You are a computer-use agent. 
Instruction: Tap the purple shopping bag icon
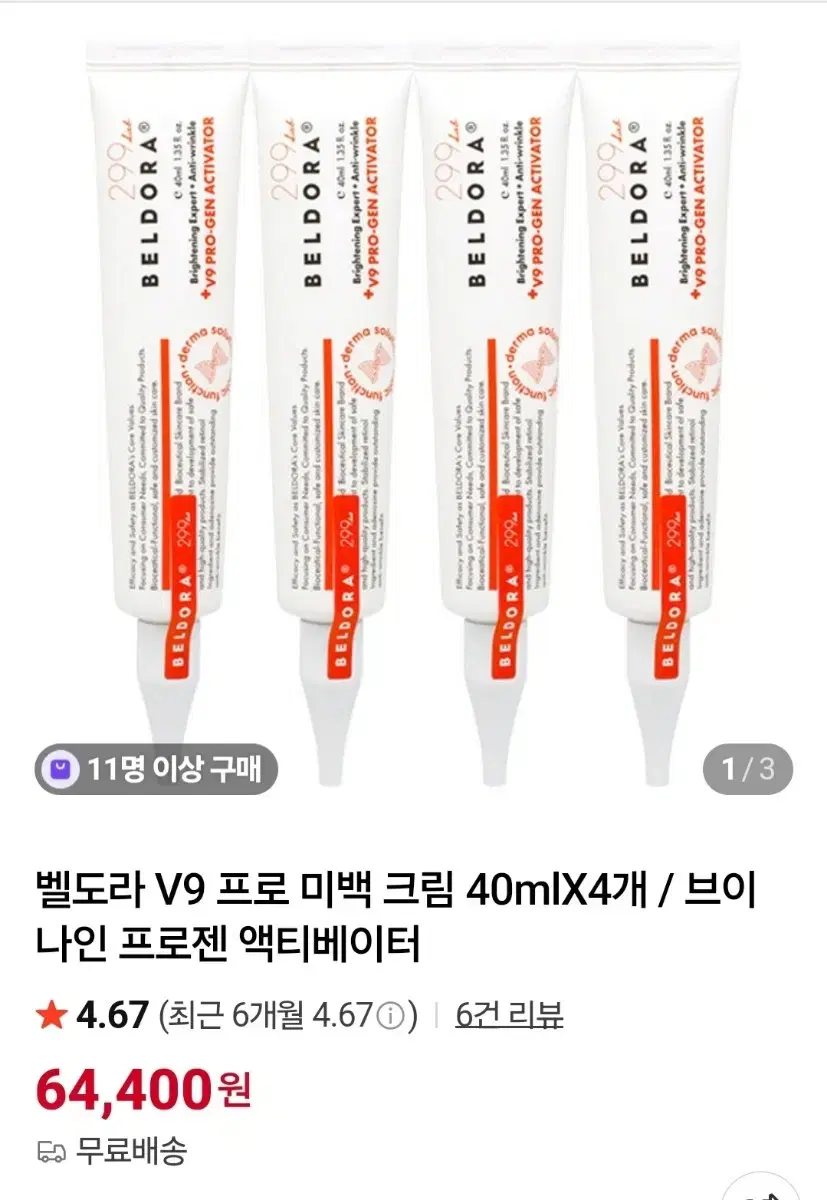pyautogui.click(x=62, y=768)
